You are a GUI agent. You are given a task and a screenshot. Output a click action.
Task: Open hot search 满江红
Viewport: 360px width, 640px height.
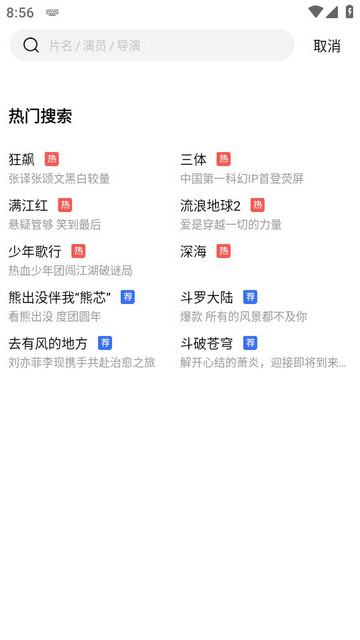[28, 205]
